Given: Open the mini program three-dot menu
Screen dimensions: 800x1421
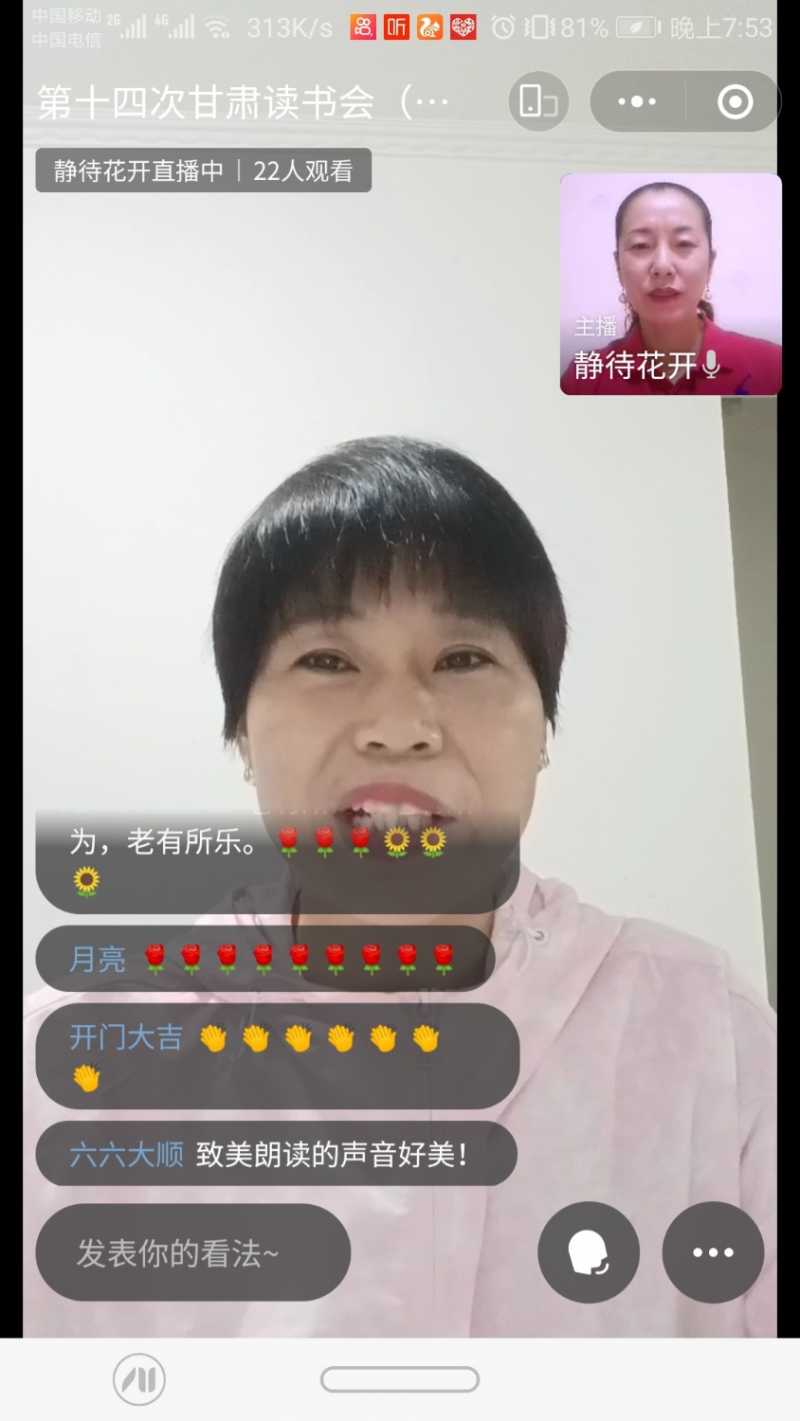Looking at the screenshot, I should (637, 101).
